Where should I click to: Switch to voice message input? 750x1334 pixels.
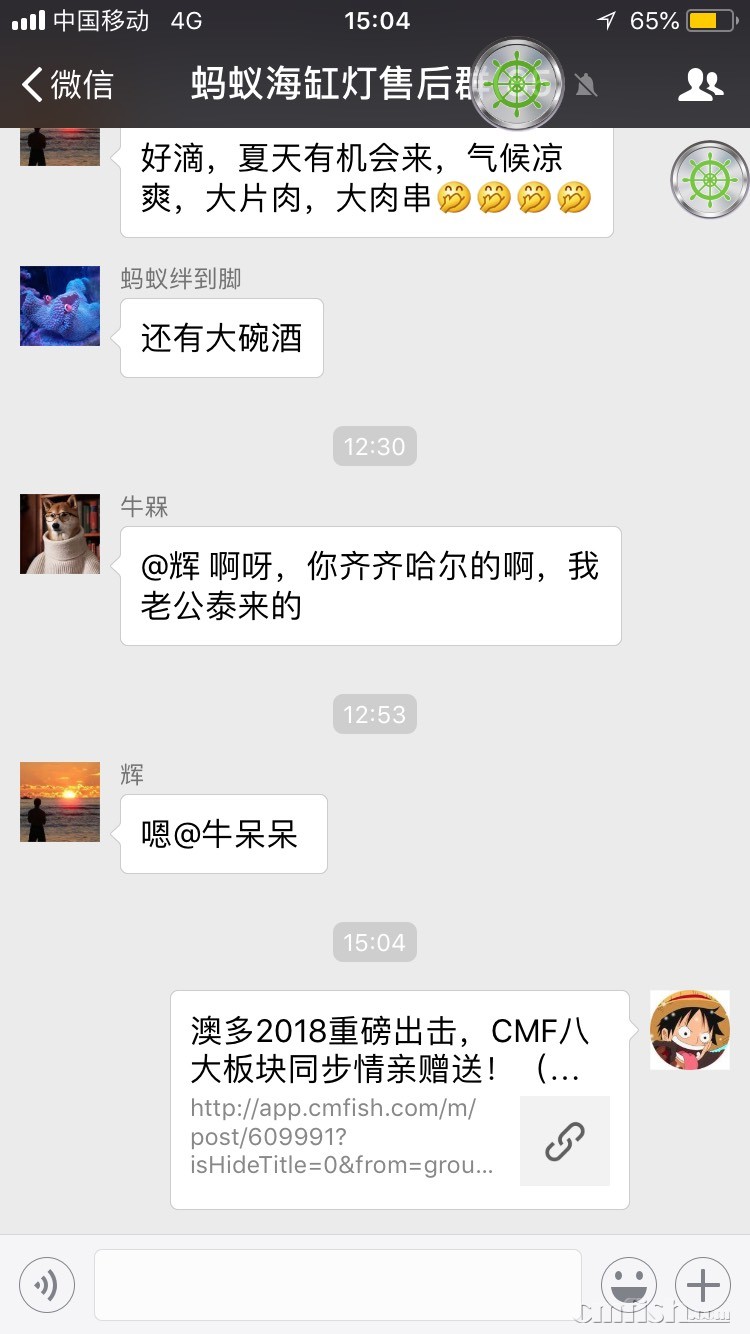click(47, 1284)
